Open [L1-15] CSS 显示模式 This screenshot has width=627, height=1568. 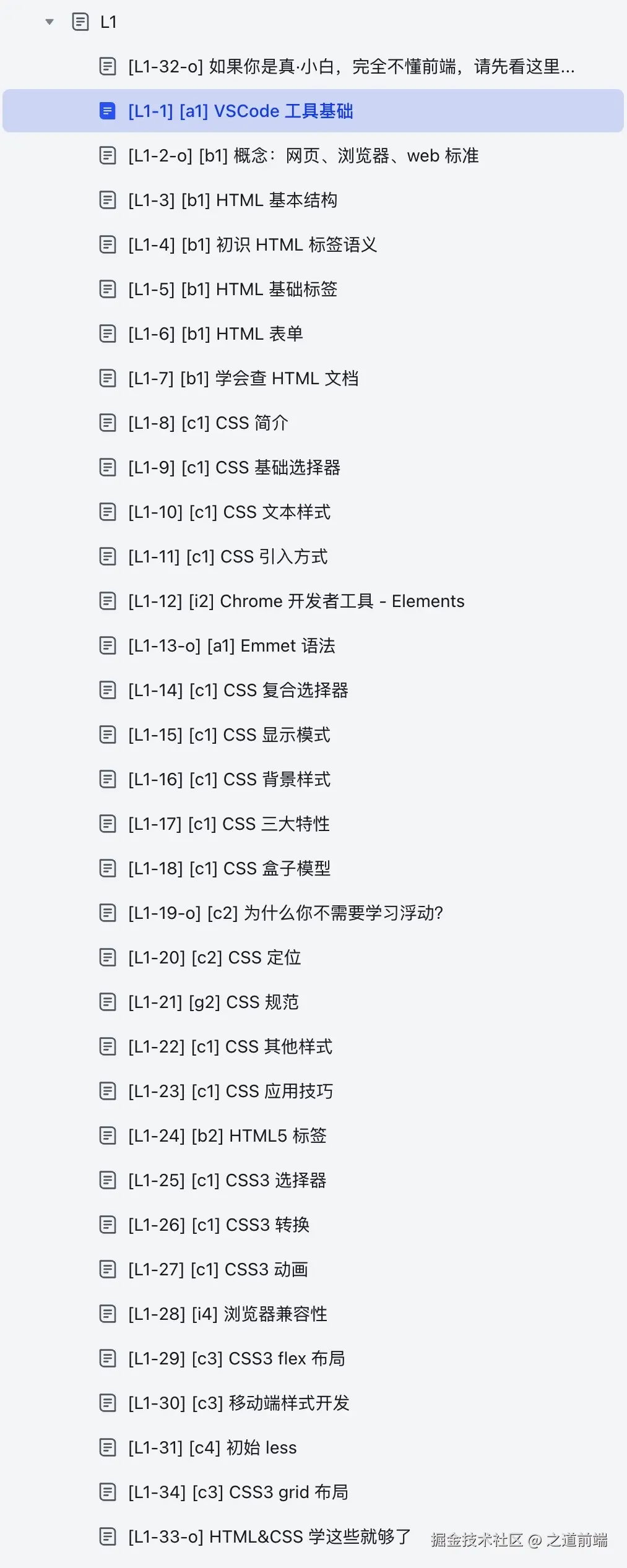click(x=229, y=735)
